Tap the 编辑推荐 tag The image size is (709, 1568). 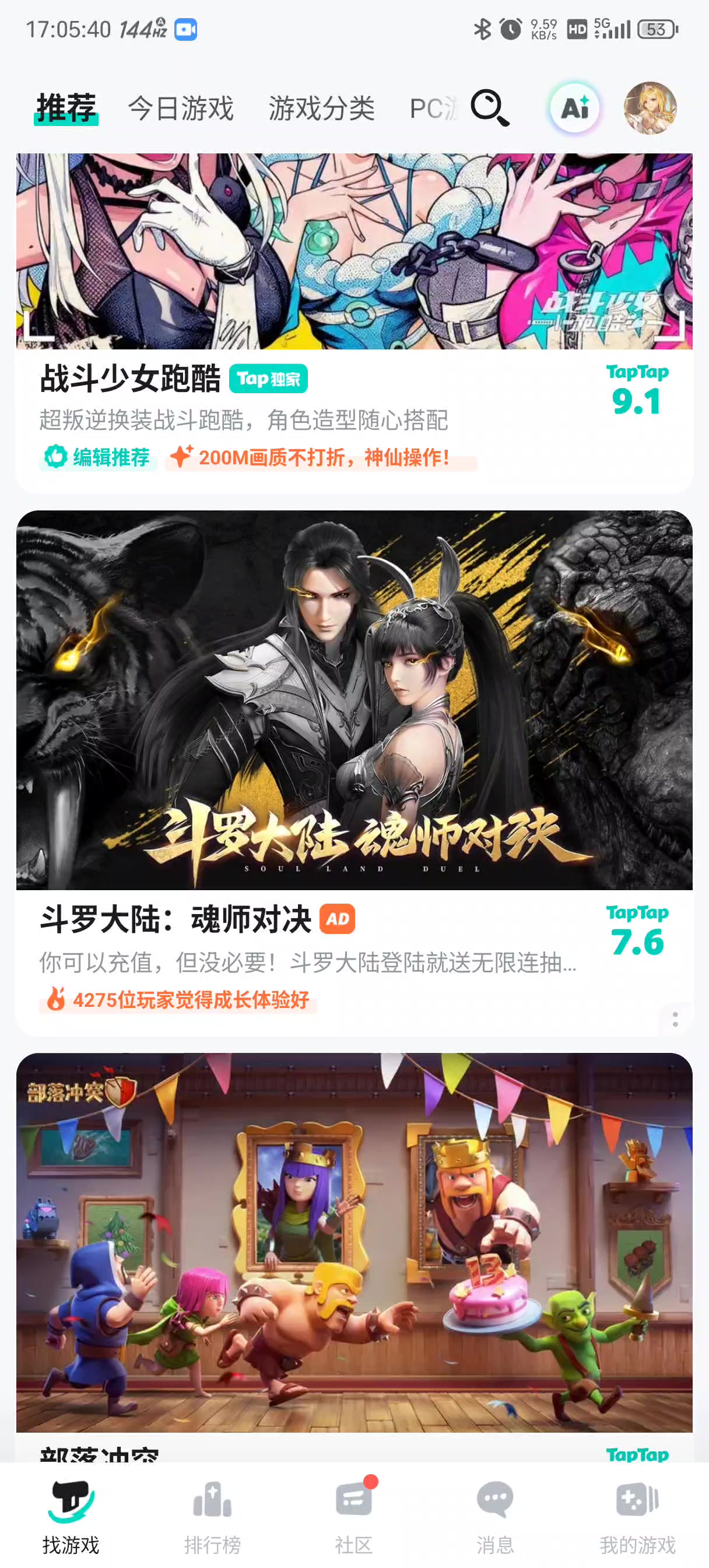pyautogui.click(x=99, y=457)
